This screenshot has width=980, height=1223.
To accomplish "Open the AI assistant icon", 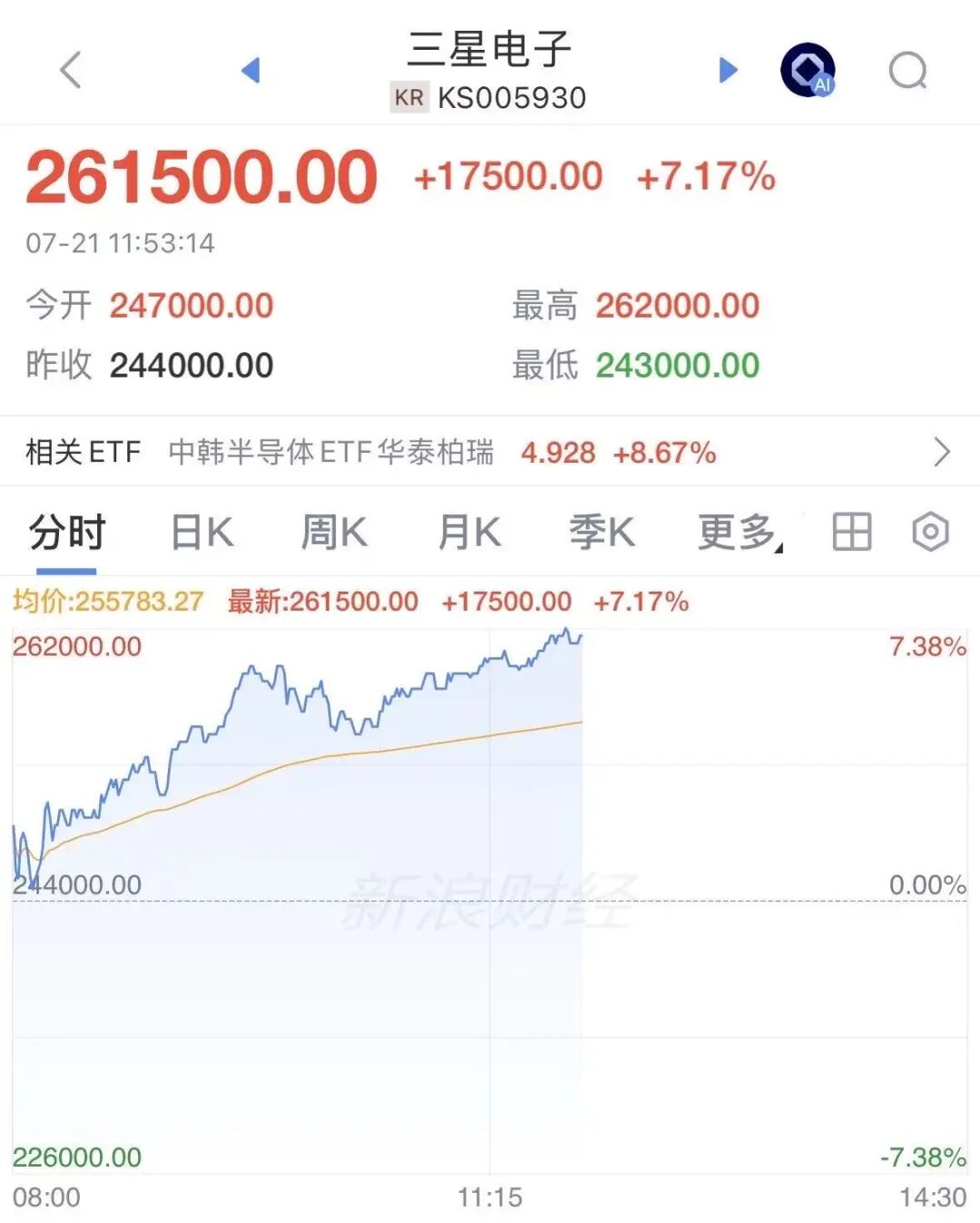I will [x=808, y=70].
